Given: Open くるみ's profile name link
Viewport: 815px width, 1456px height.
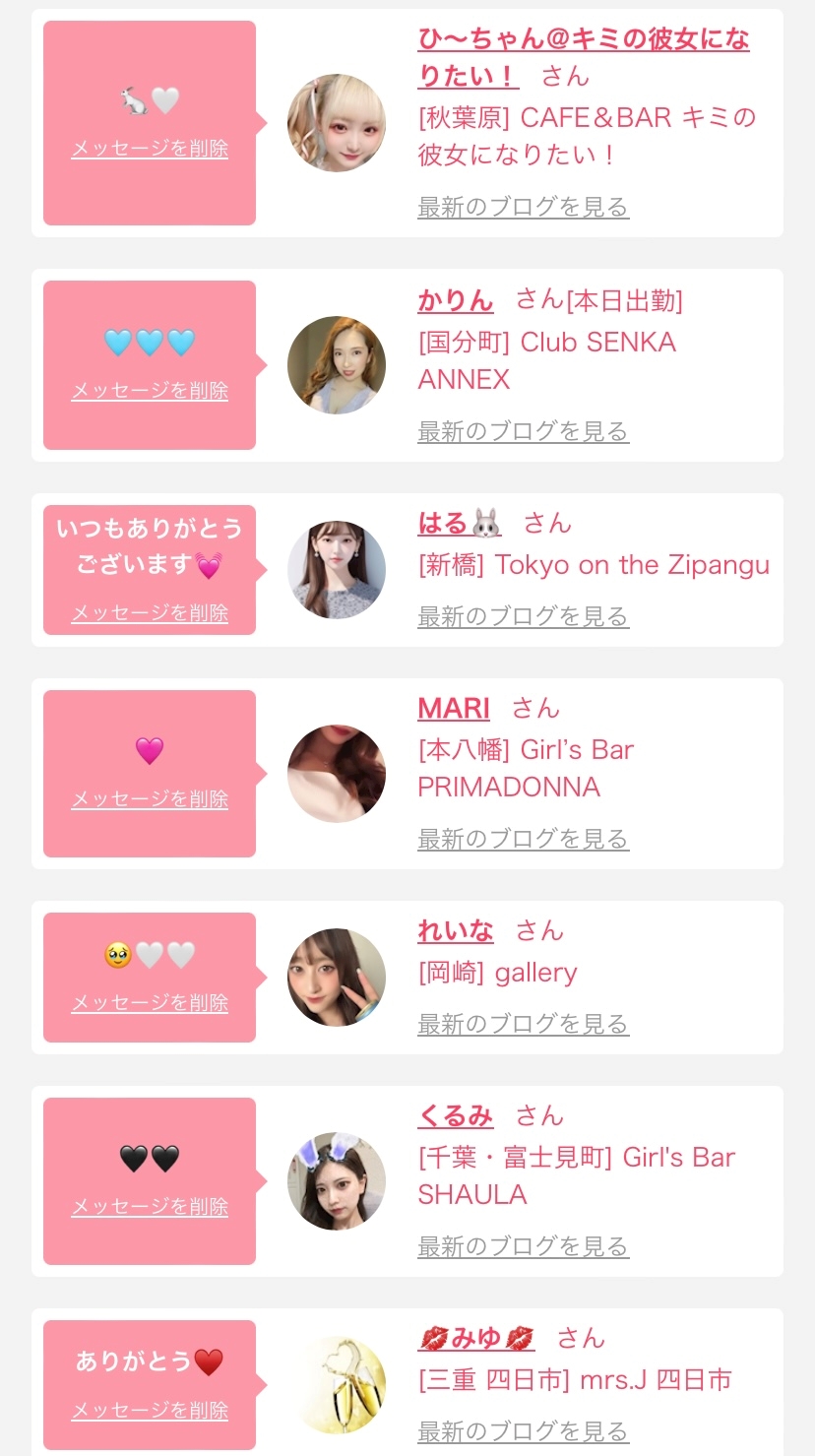Looking at the screenshot, I should click(x=455, y=1115).
